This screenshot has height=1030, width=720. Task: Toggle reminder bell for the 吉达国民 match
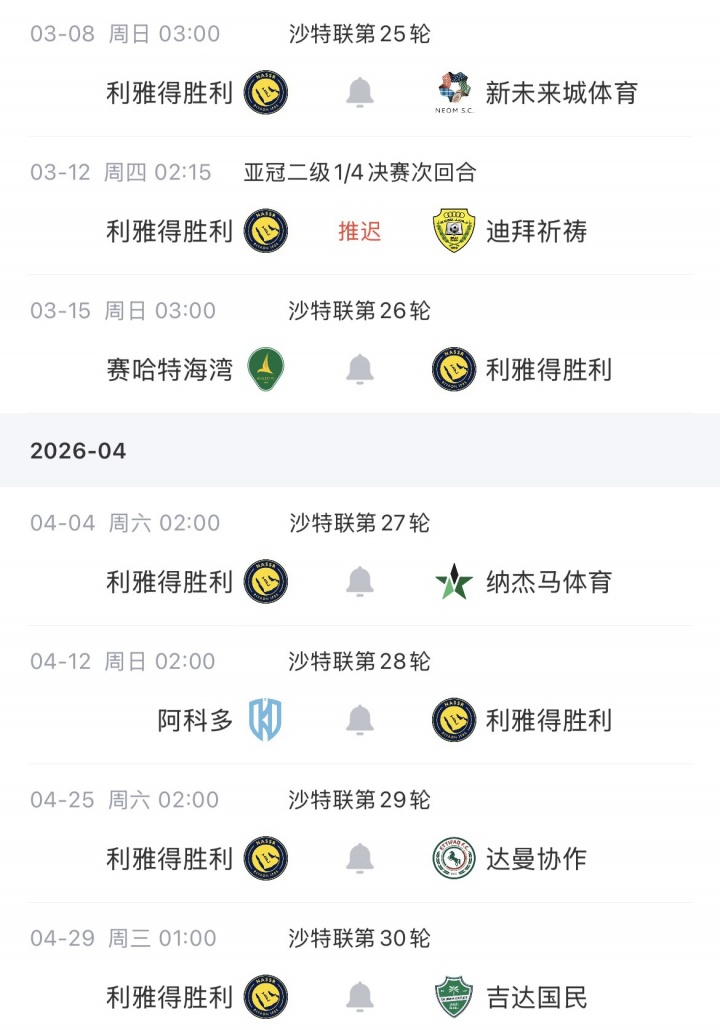pos(360,996)
